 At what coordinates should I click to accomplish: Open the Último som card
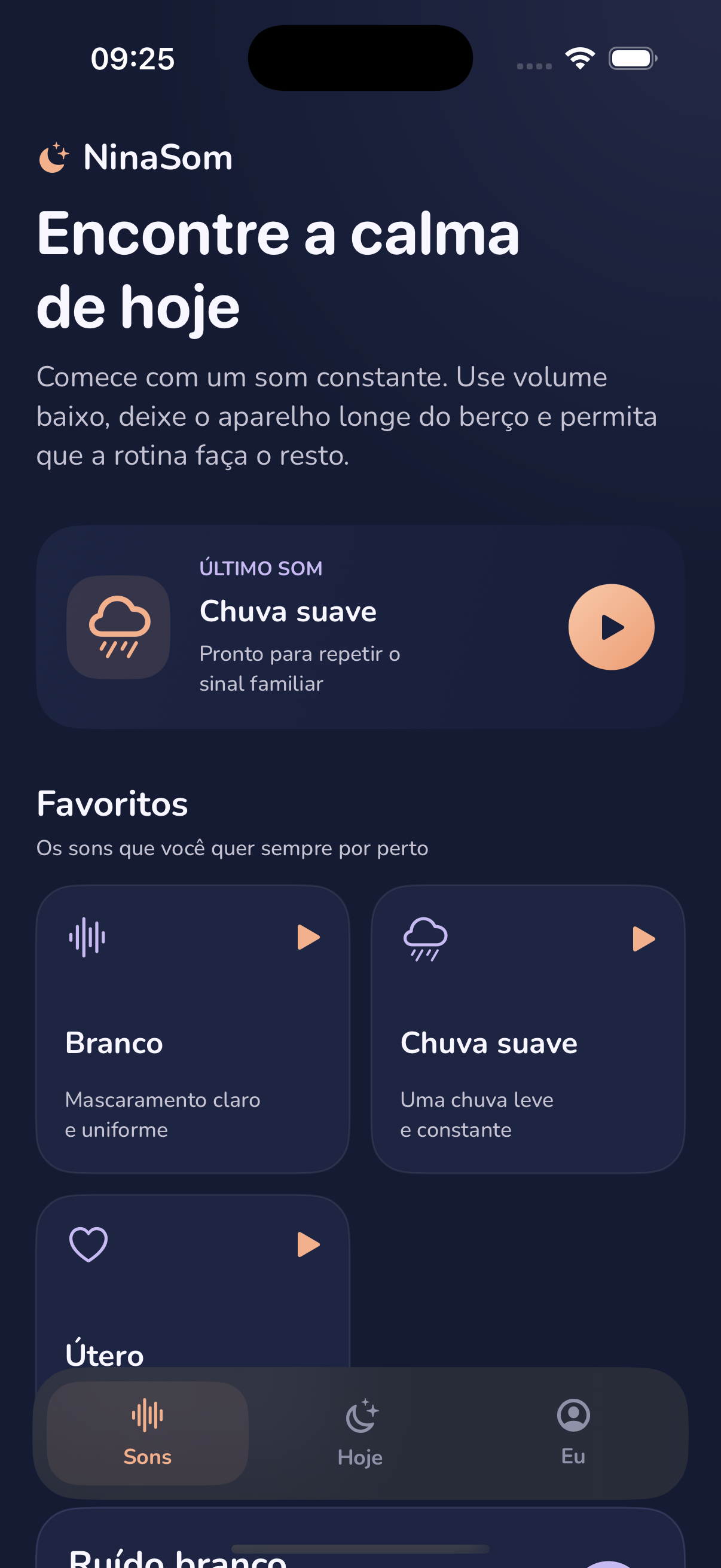(360, 627)
